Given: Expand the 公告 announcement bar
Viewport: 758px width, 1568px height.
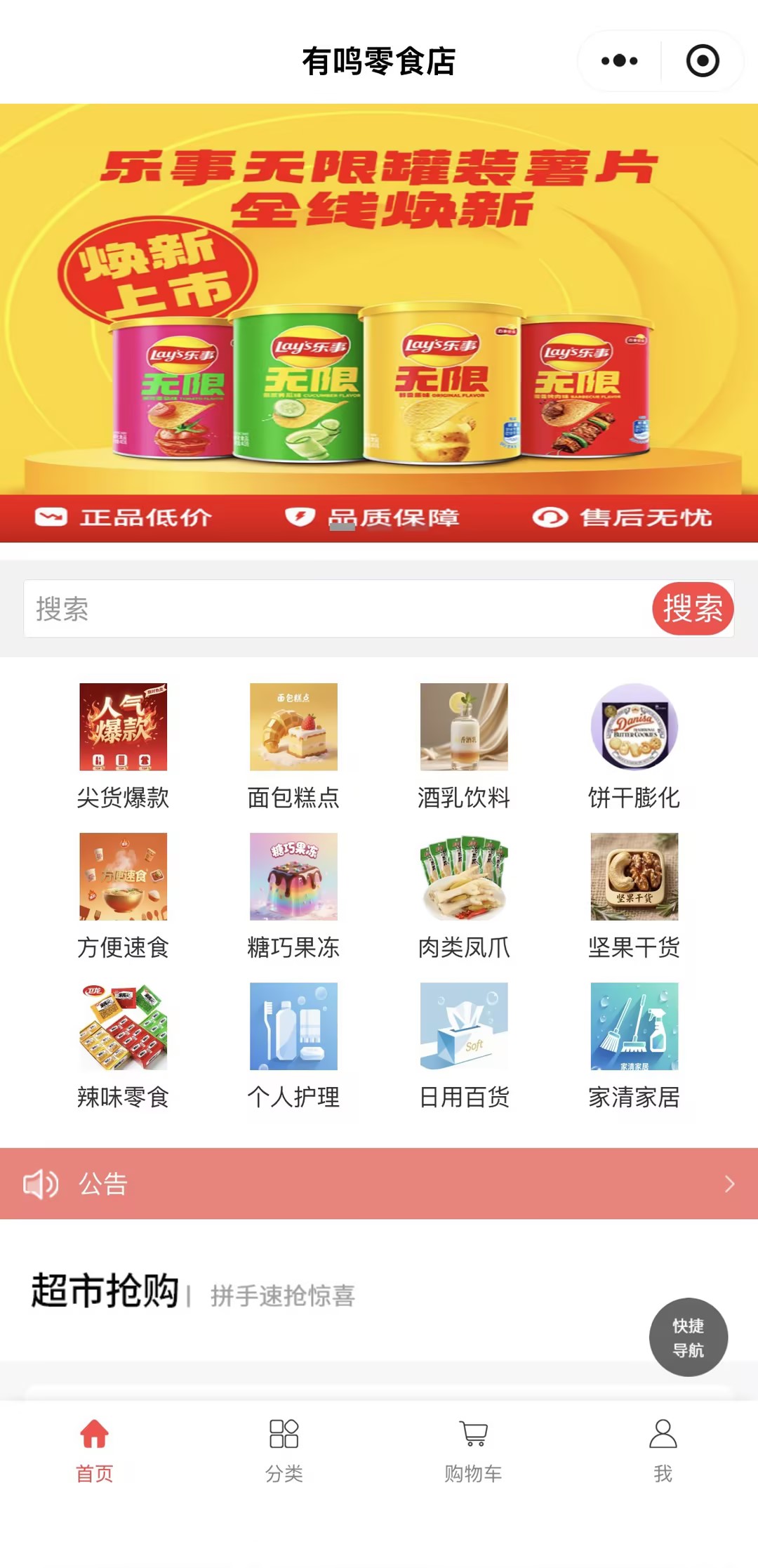Looking at the screenshot, I should (x=379, y=1184).
